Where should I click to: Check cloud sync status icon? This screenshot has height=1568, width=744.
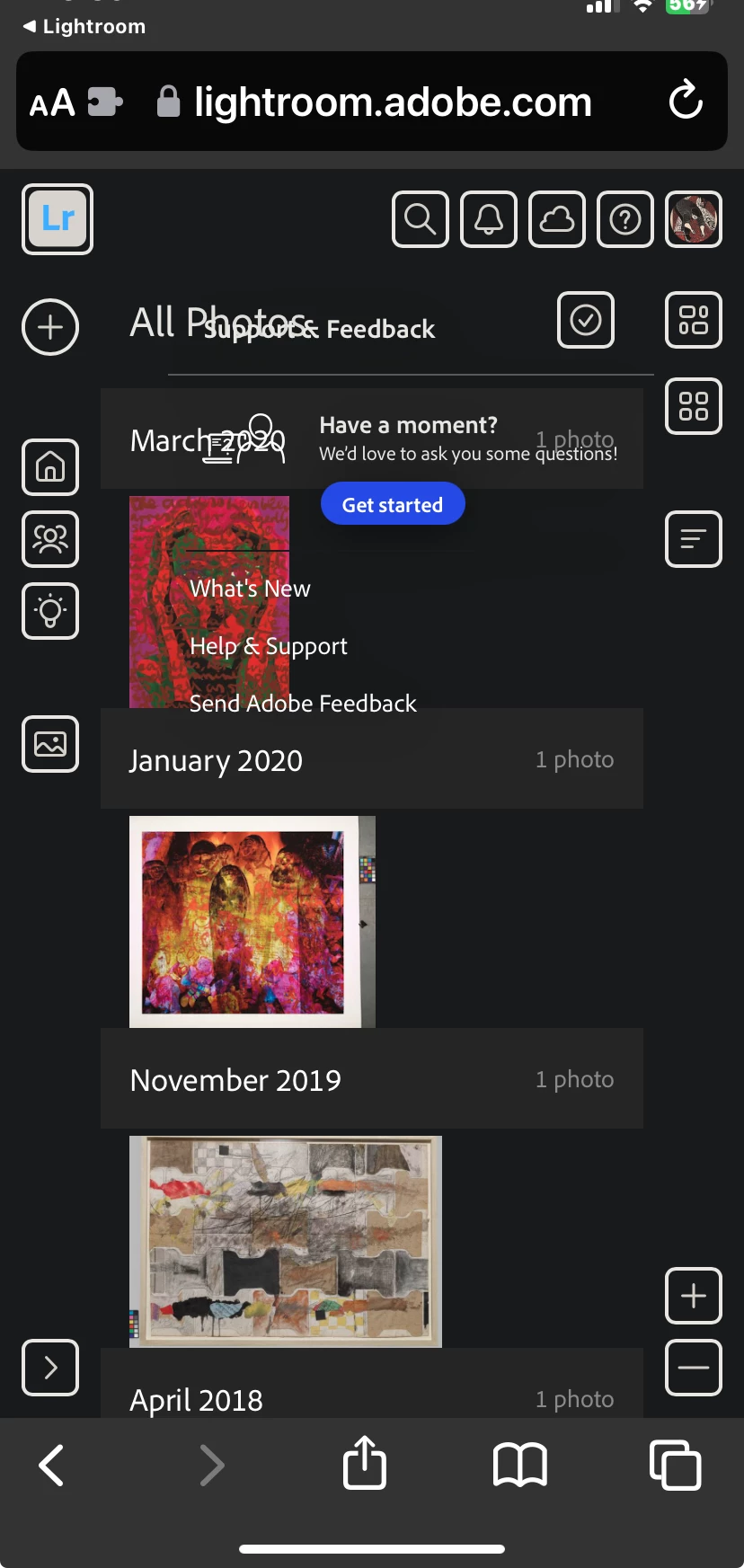556,219
